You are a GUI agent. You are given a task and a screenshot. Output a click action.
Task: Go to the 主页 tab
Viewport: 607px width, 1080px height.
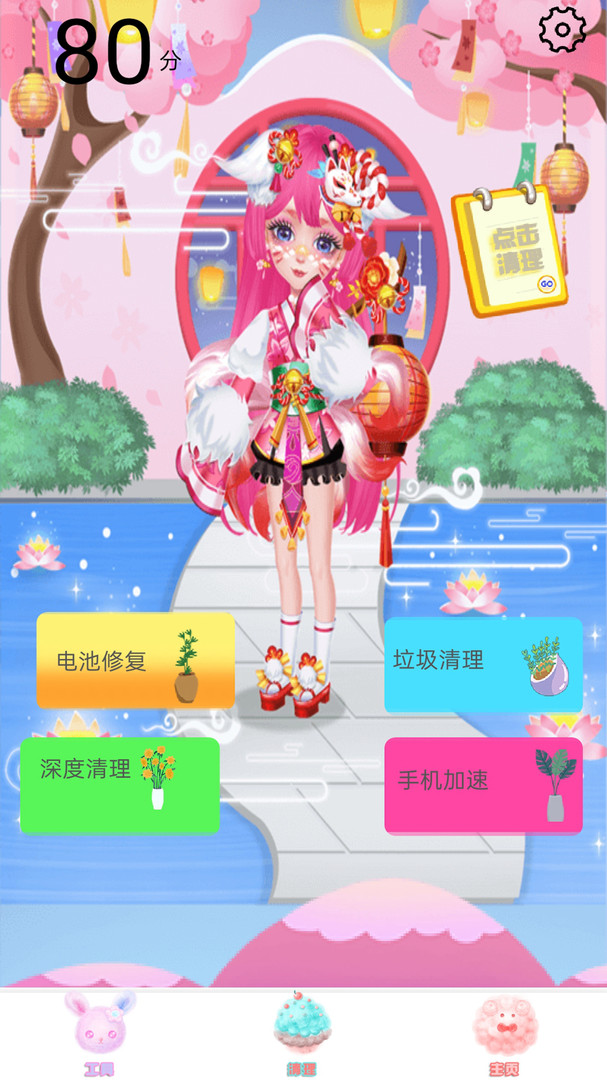(504, 1032)
